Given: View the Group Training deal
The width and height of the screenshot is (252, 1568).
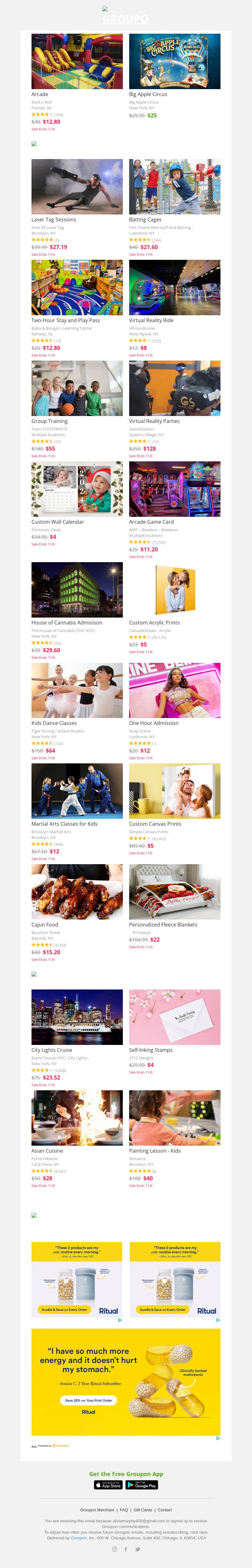Looking at the screenshot, I should (77, 388).
